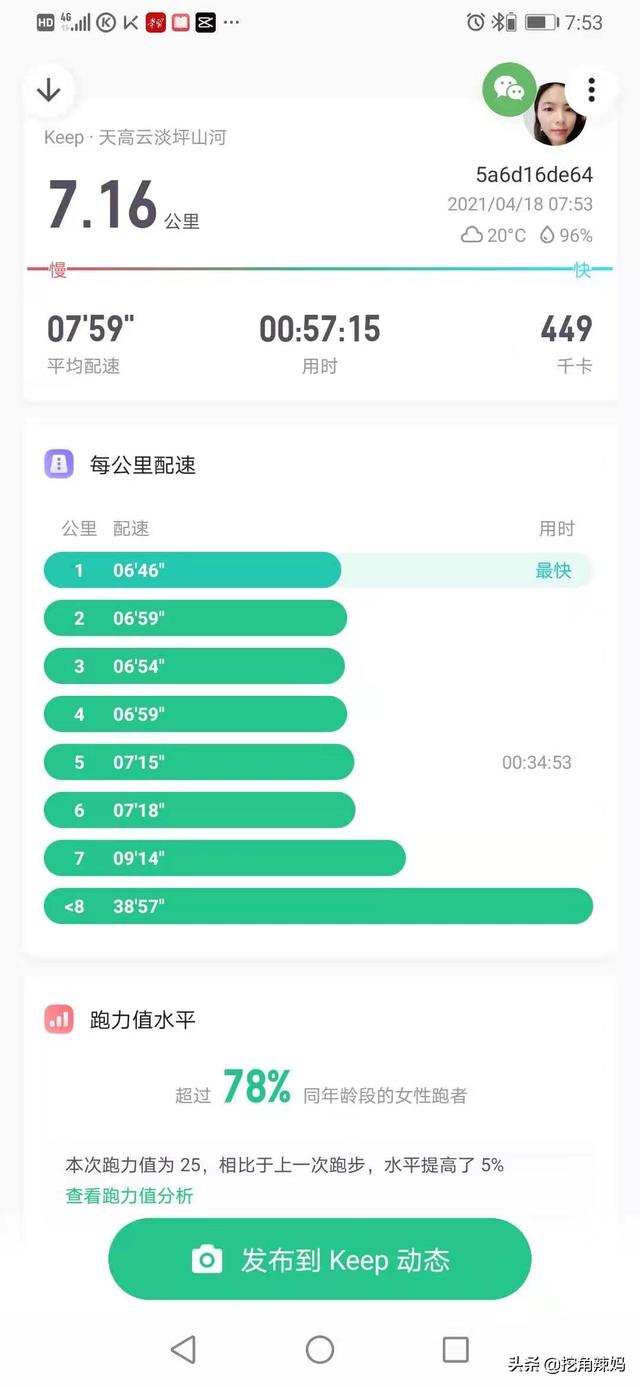Tap the 查看跑力值分析 link
Screen dimensions: 640x1387
coord(129,1196)
